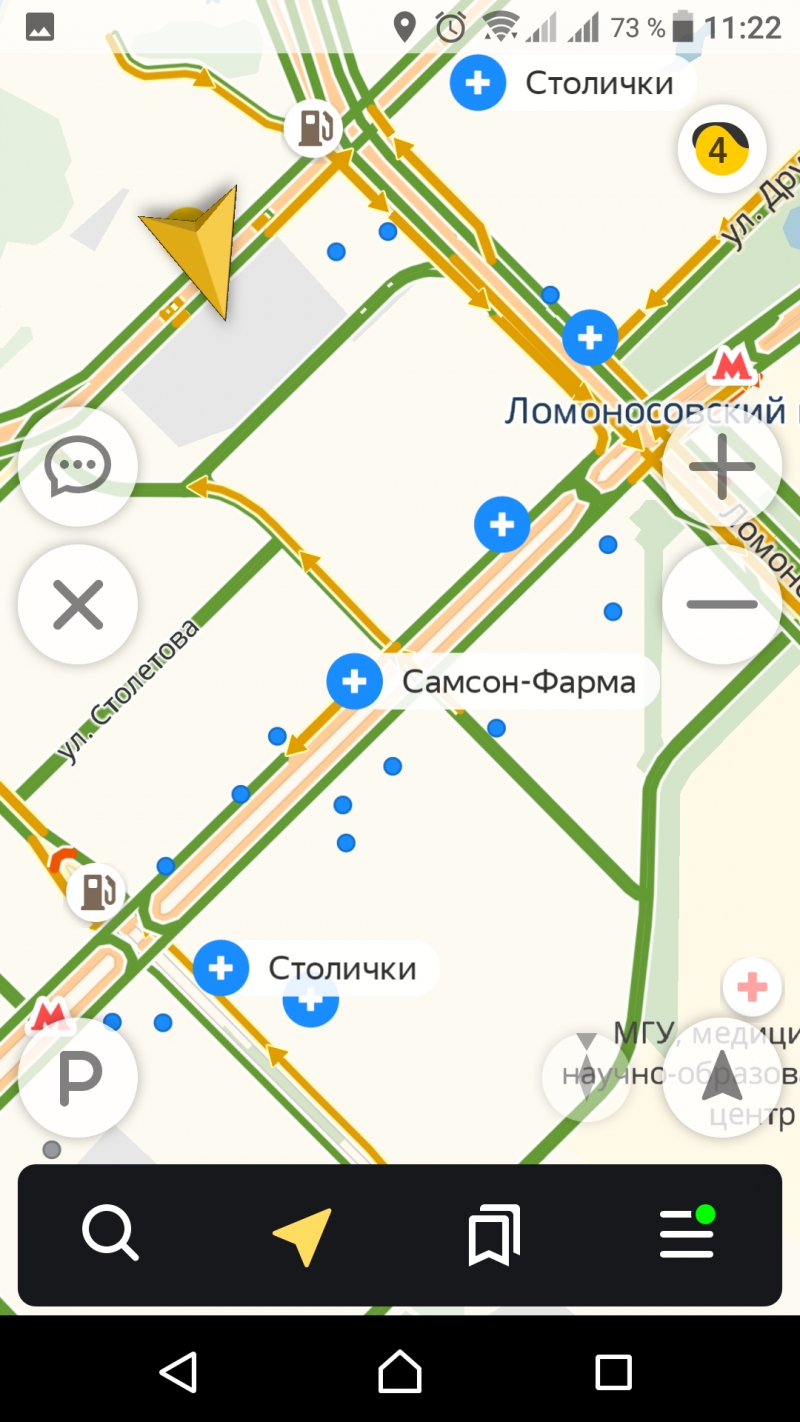Zoom in on the map

[x=721, y=467]
